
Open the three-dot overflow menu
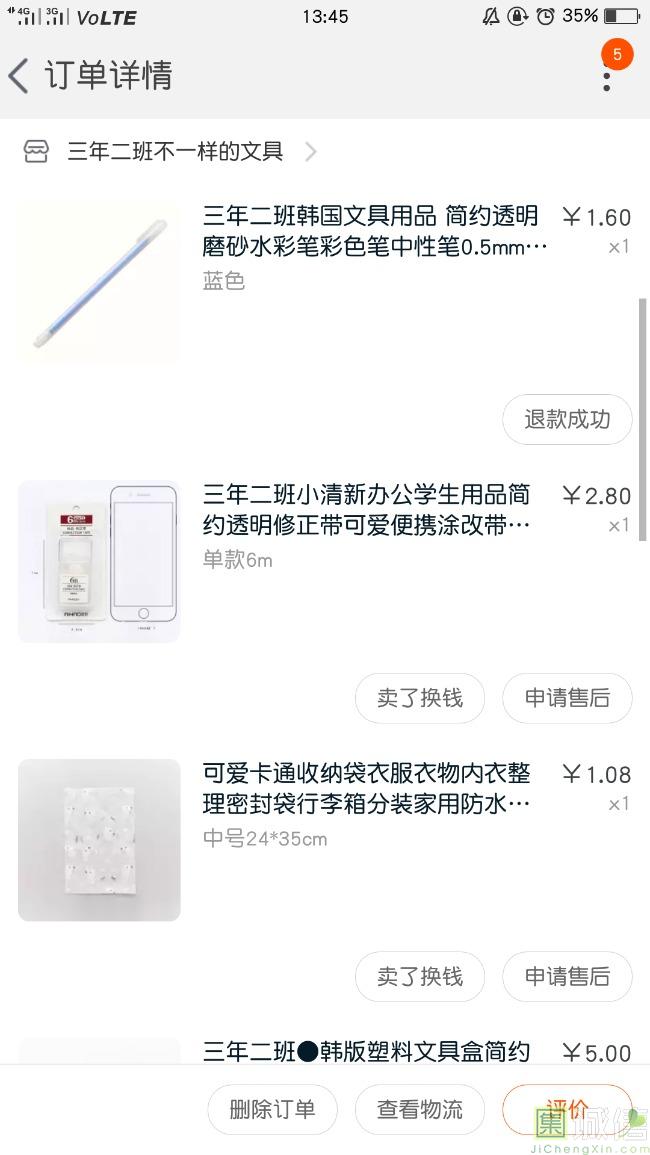[x=606, y=76]
